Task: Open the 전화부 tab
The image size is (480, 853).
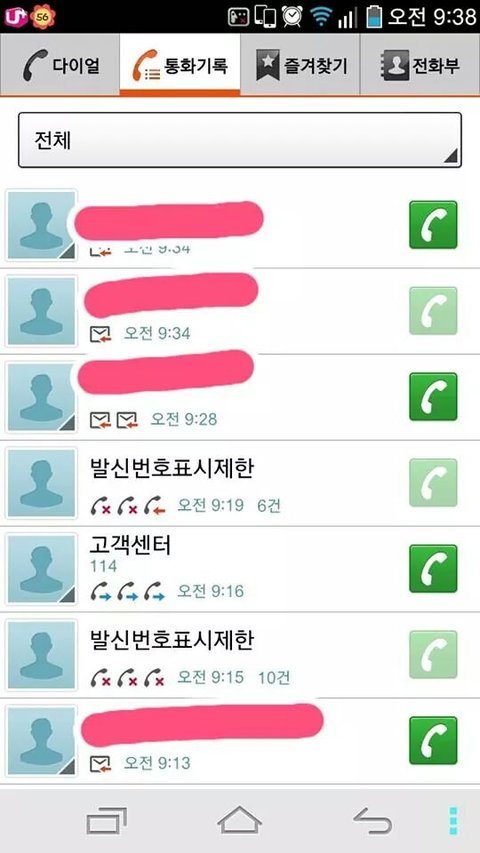Action: 420,65
